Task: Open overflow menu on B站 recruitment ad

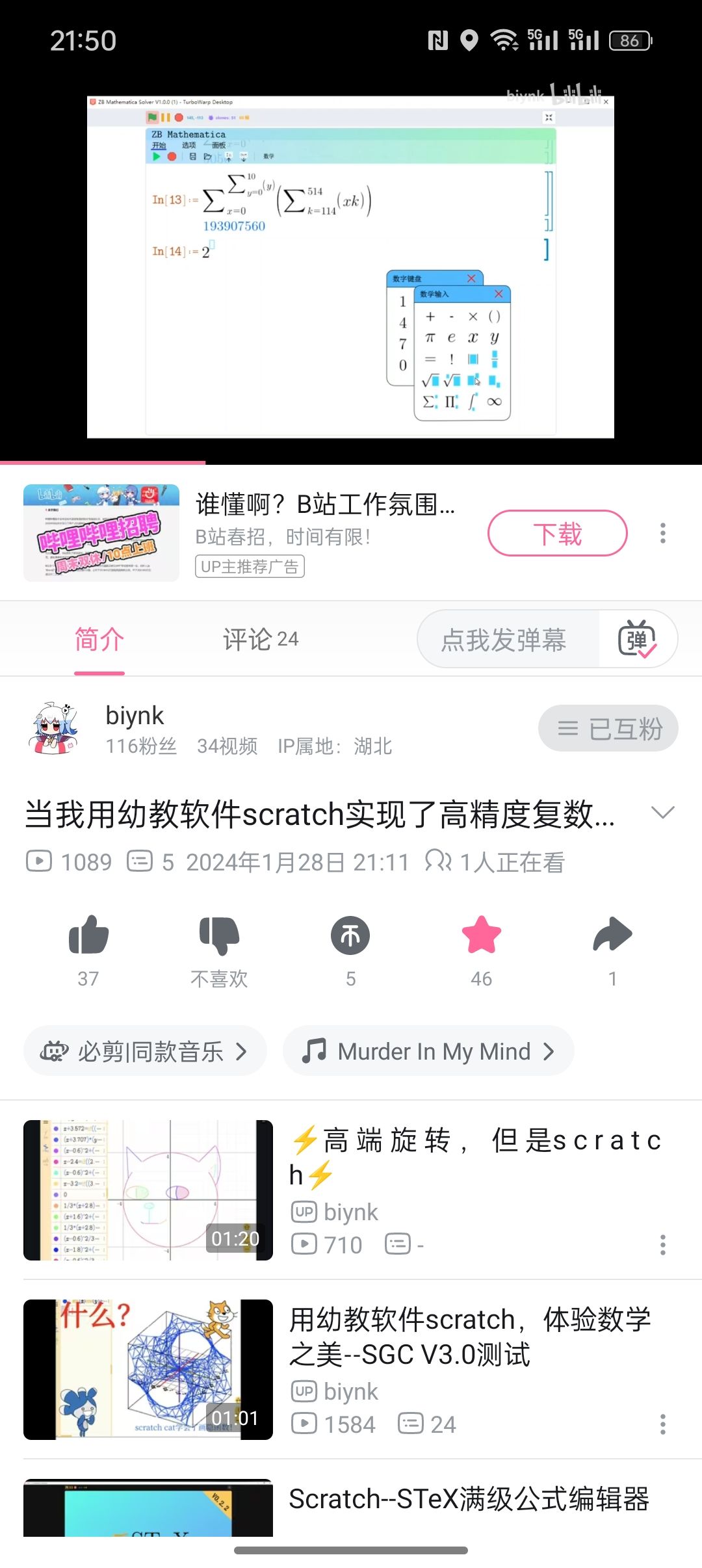Action: [662, 533]
